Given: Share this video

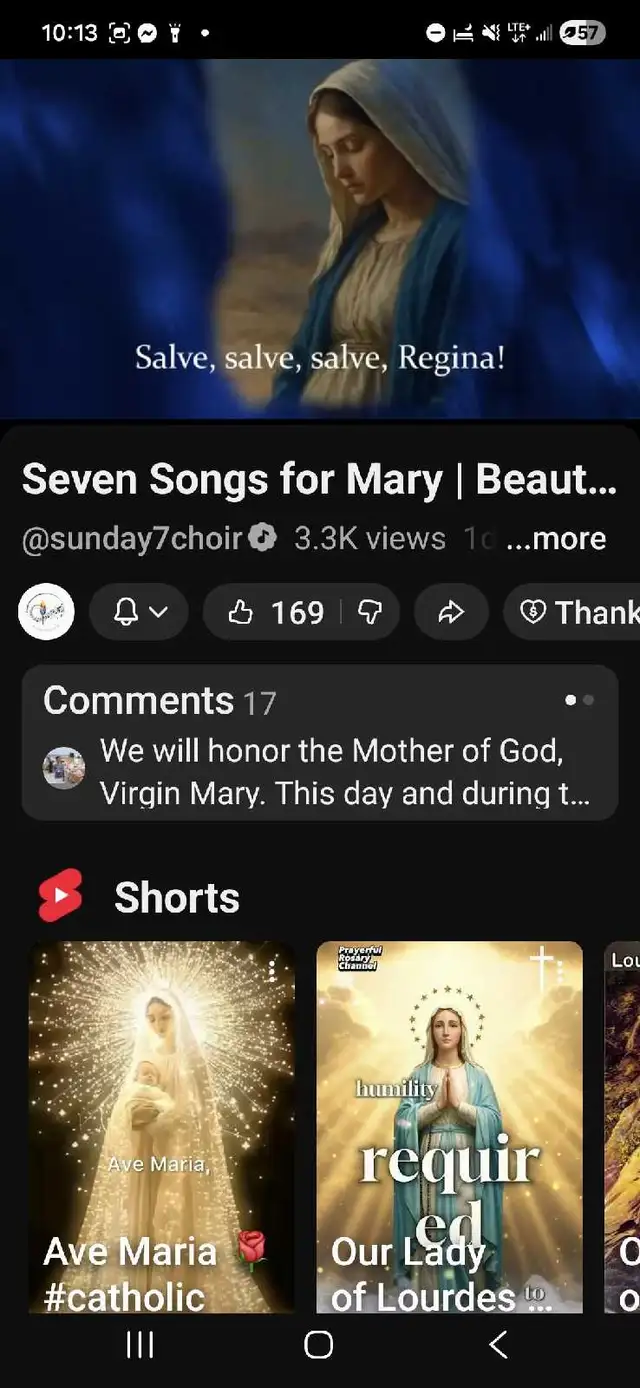Looking at the screenshot, I should pos(451,612).
